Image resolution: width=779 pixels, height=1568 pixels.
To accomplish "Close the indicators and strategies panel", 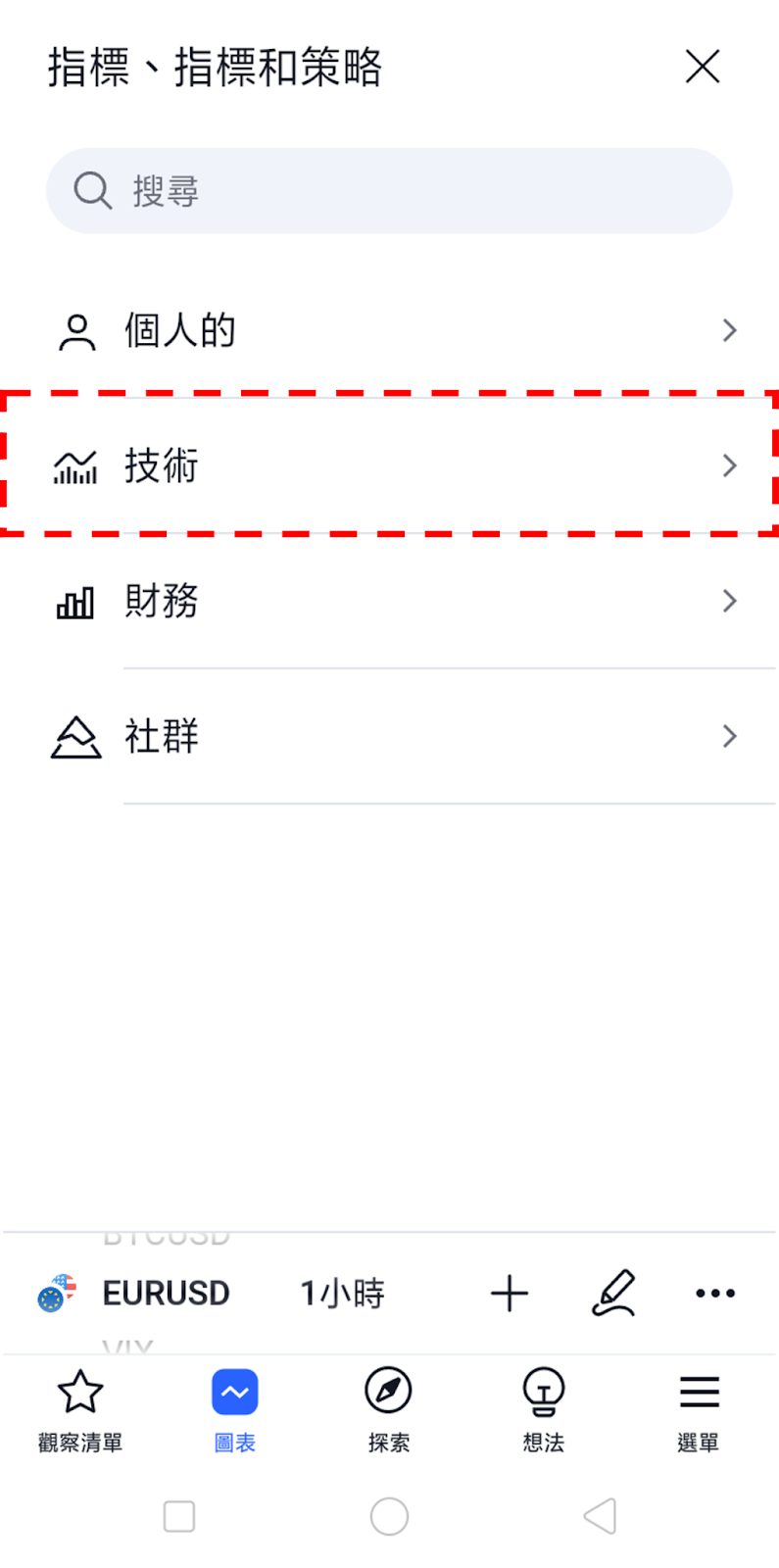I will [703, 67].
